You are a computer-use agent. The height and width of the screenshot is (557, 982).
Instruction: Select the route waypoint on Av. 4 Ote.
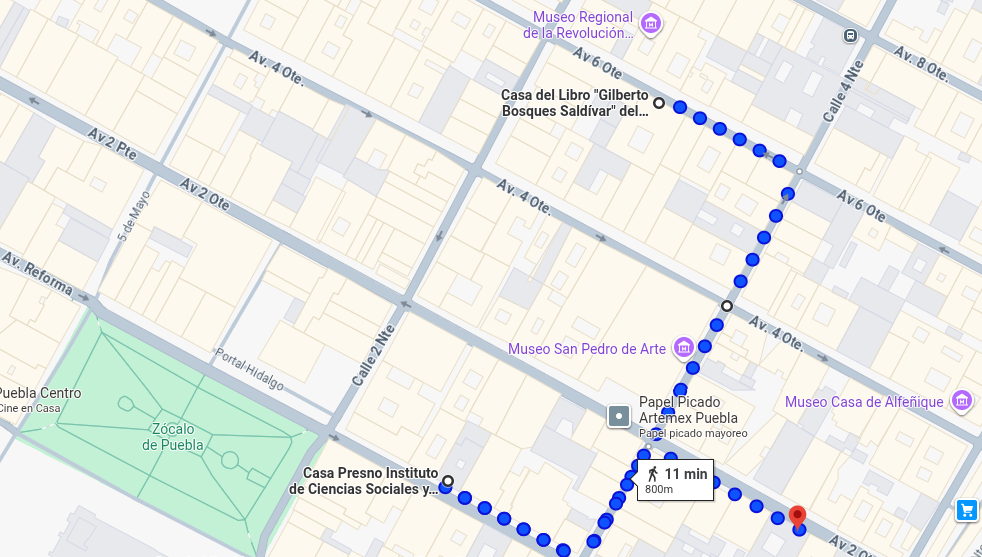click(727, 306)
